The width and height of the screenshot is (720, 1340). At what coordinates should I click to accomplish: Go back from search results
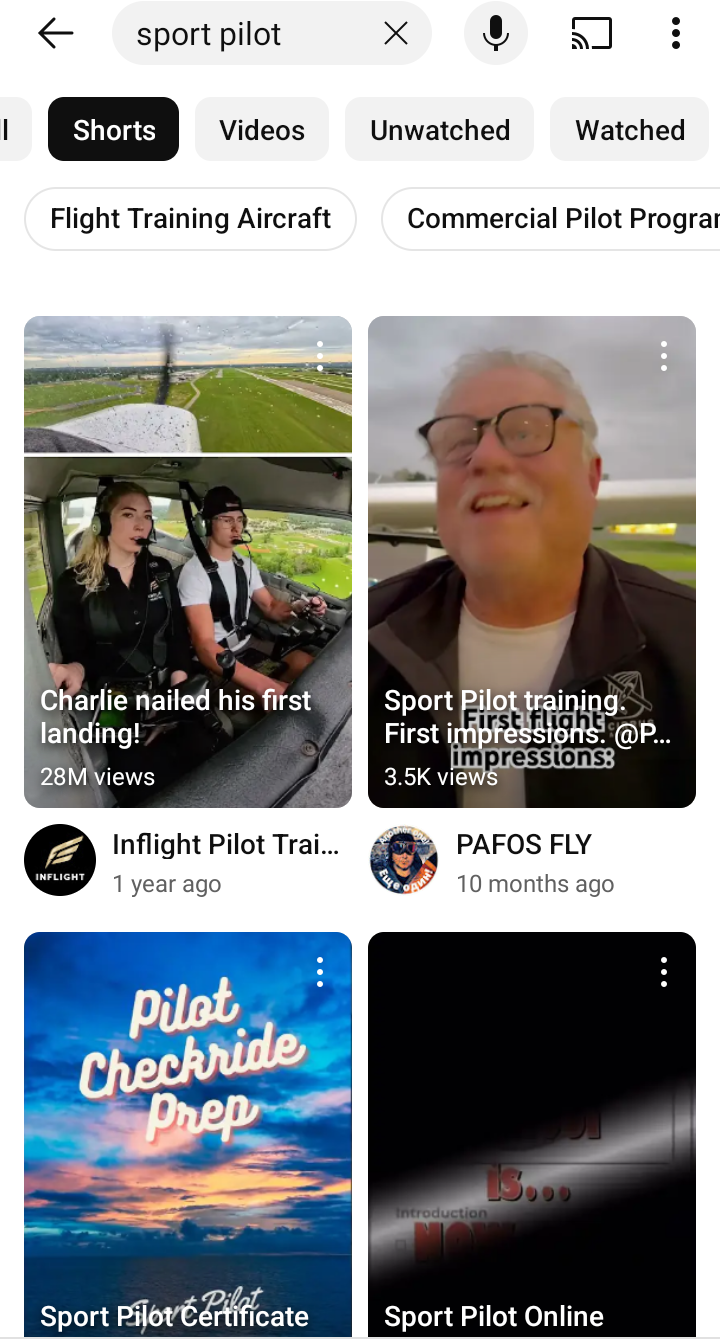[x=56, y=34]
